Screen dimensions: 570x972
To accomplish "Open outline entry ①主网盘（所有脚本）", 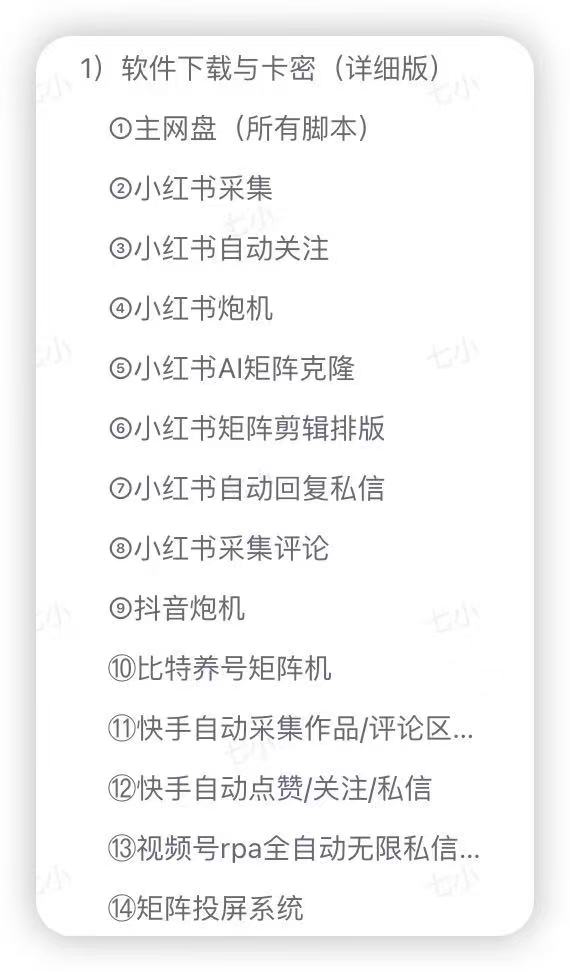I will [x=239, y=128].
